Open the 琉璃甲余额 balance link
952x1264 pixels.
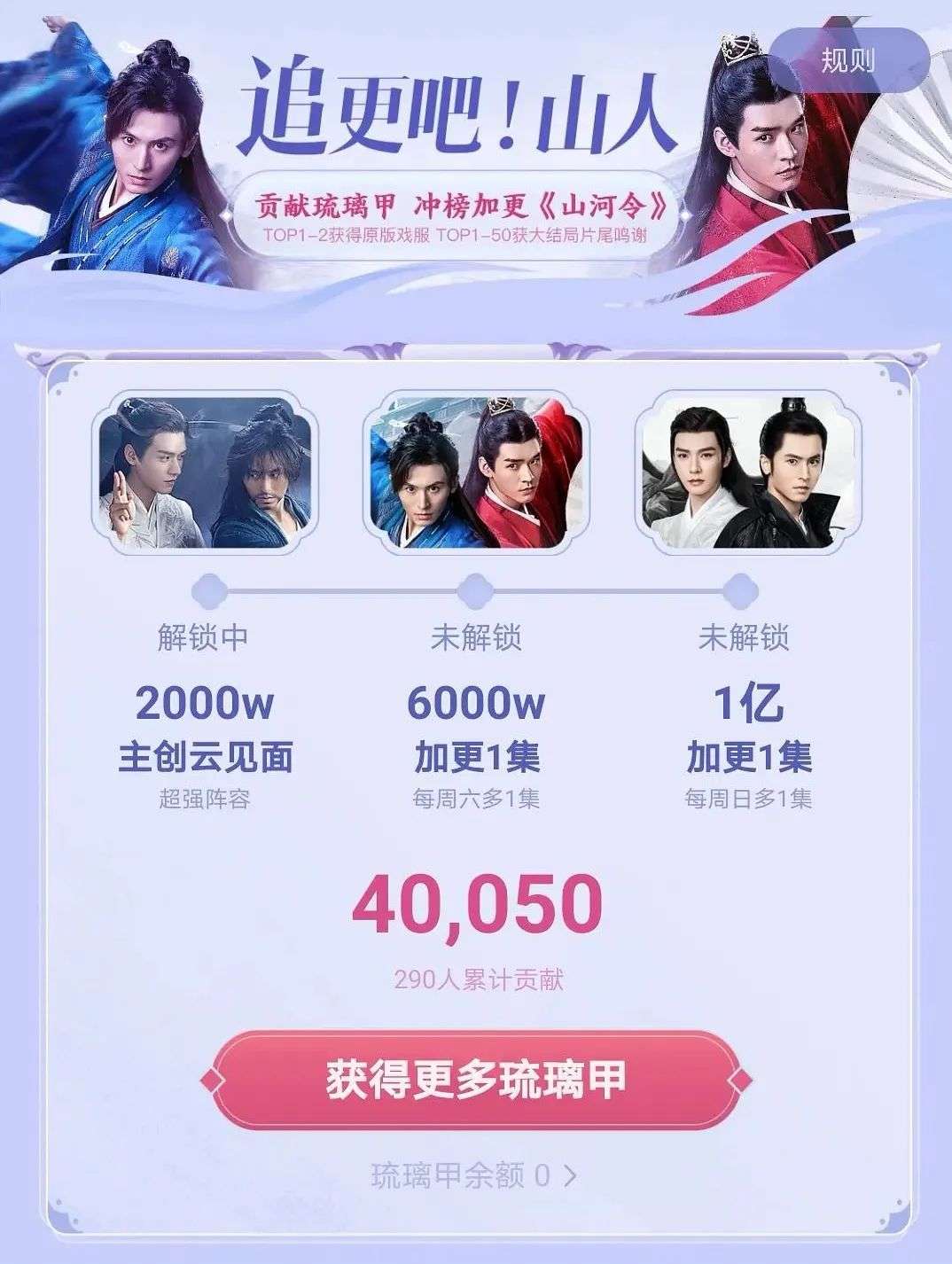coord(474,1175)
